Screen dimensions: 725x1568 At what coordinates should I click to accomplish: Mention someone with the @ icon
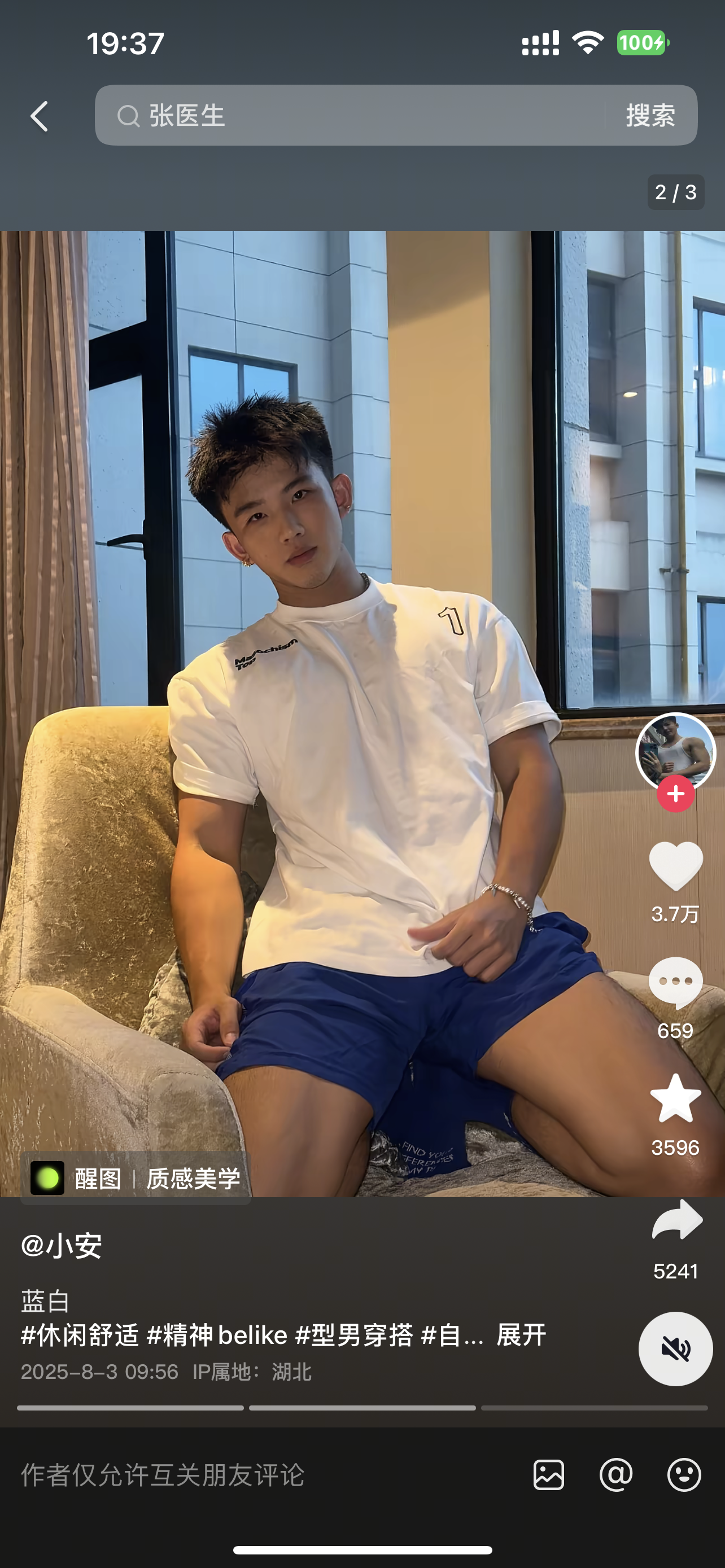click(x=616, y=1475)
